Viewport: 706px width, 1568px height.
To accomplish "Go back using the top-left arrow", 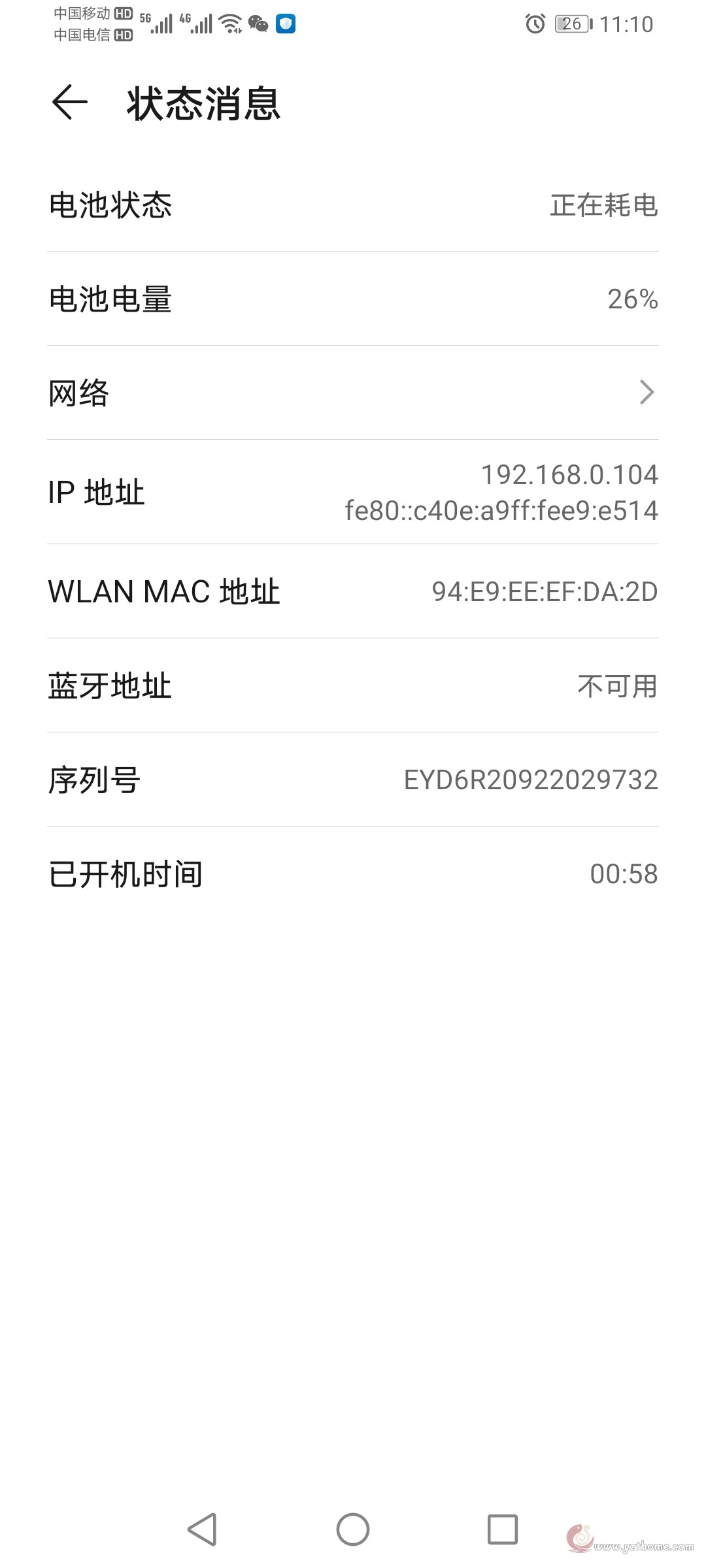I will (70, 103).
